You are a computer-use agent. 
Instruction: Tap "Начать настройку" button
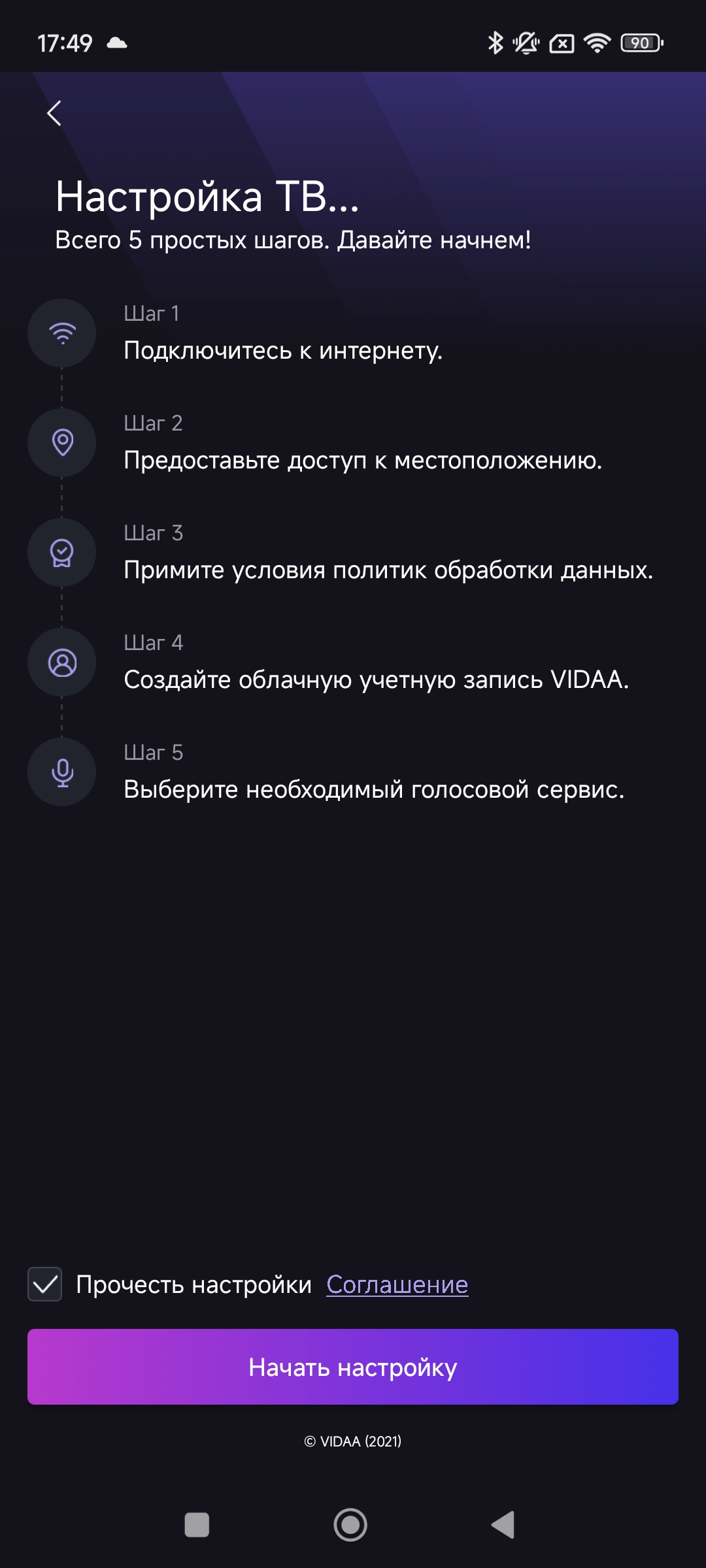click(353, 1367)
